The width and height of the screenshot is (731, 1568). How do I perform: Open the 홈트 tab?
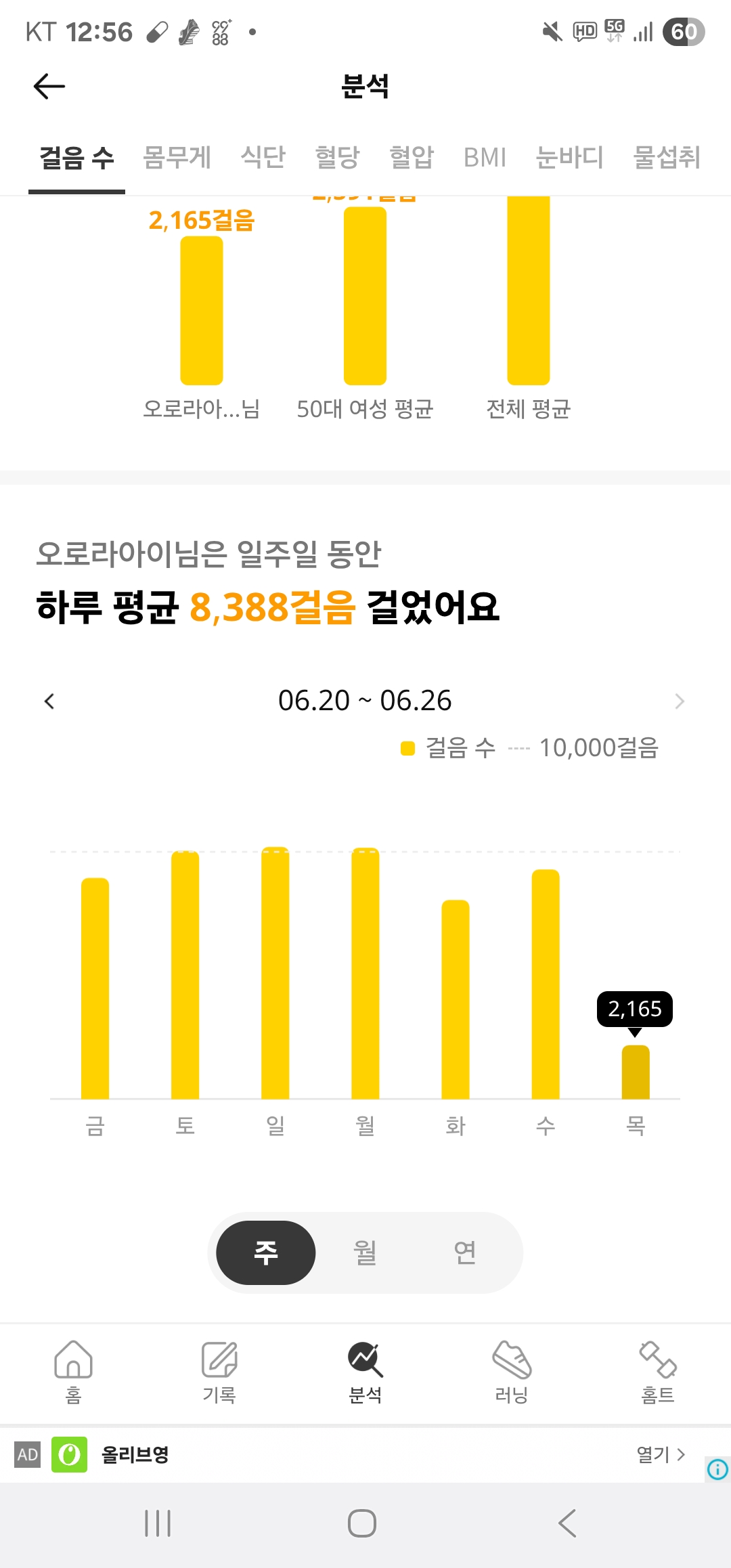coord(658,1372)
